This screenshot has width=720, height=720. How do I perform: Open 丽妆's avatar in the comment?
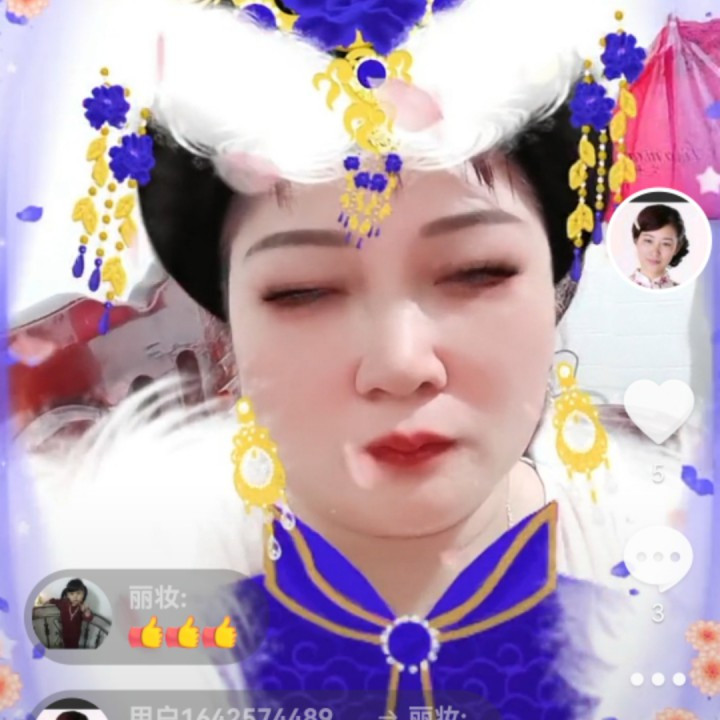[71, 613]
